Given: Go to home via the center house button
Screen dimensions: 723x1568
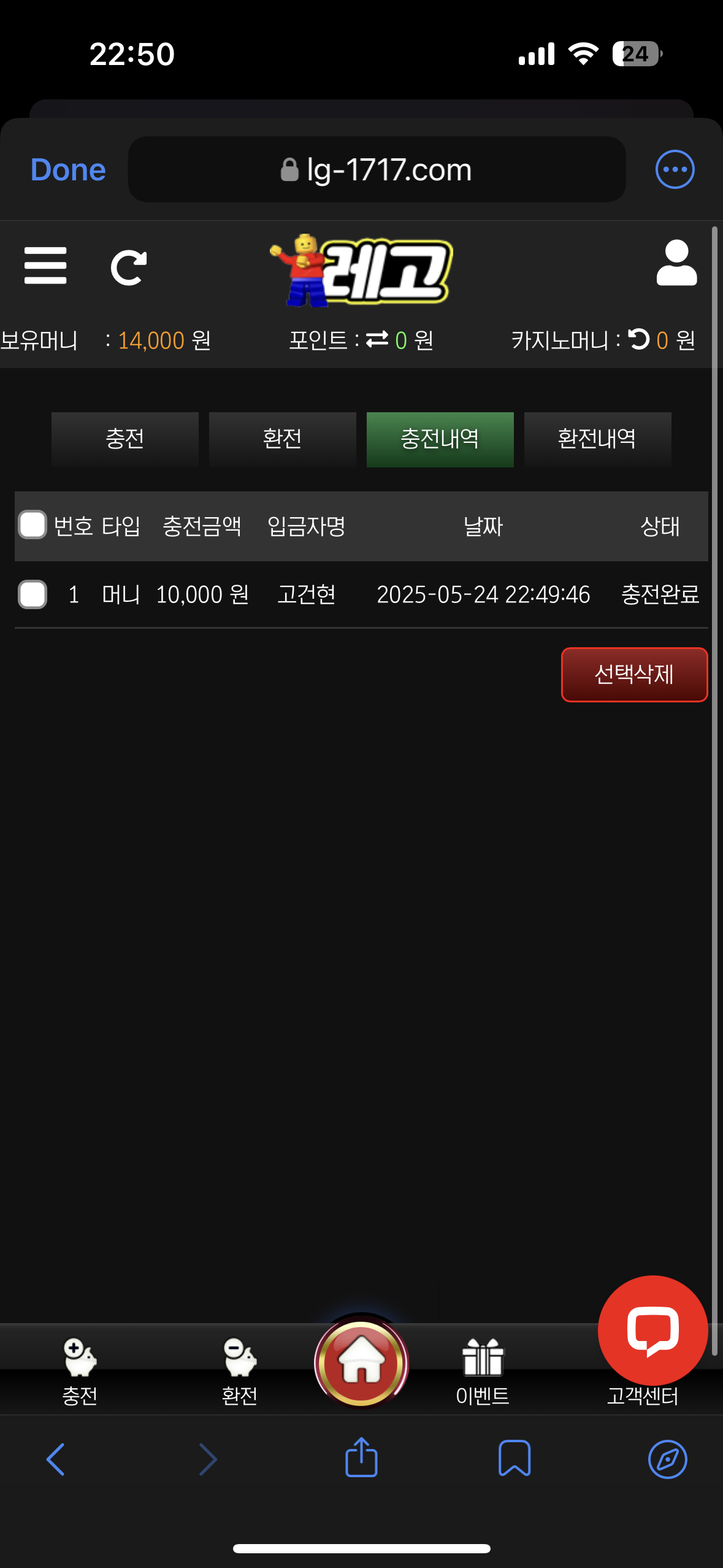Looking at the screenshot, I should point(361,1363).
